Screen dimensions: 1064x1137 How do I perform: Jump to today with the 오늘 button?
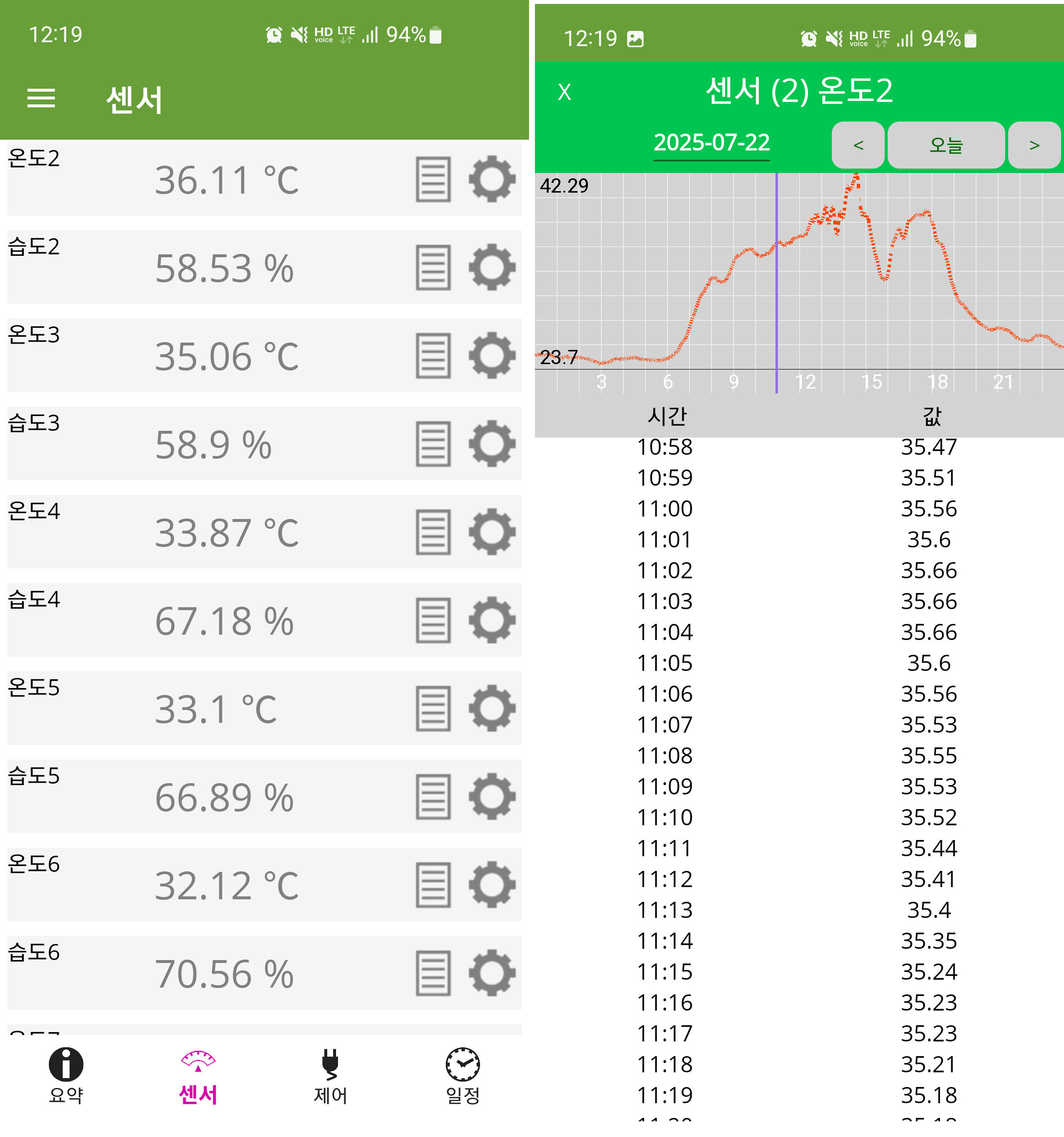[945, 145]
